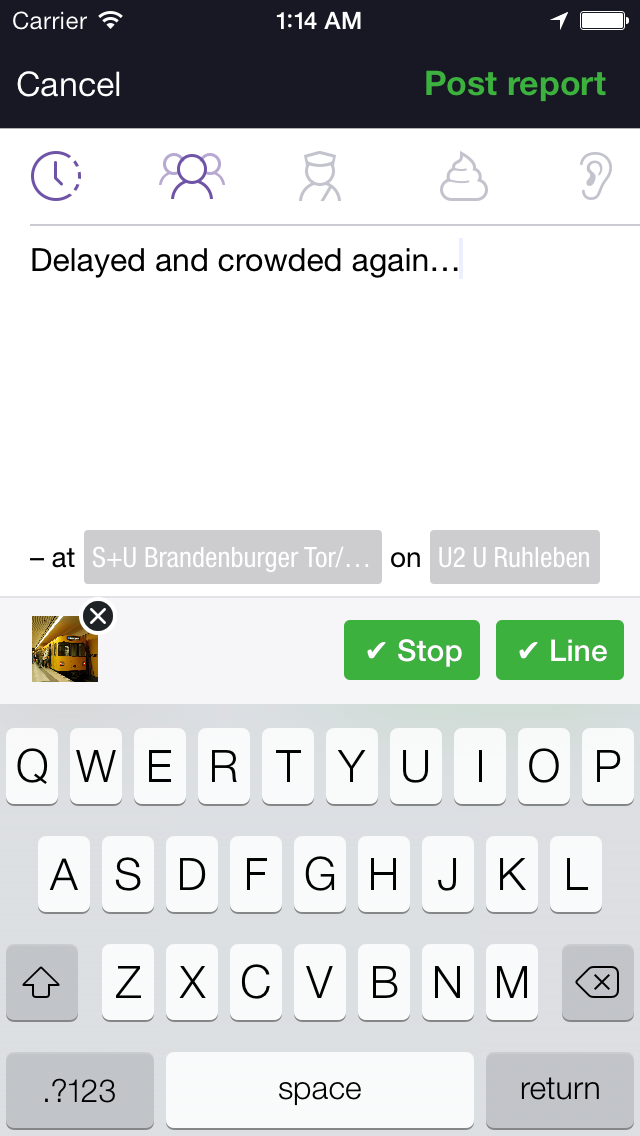
Task: Edit the report text field
Action: click(x=320, y=380)
